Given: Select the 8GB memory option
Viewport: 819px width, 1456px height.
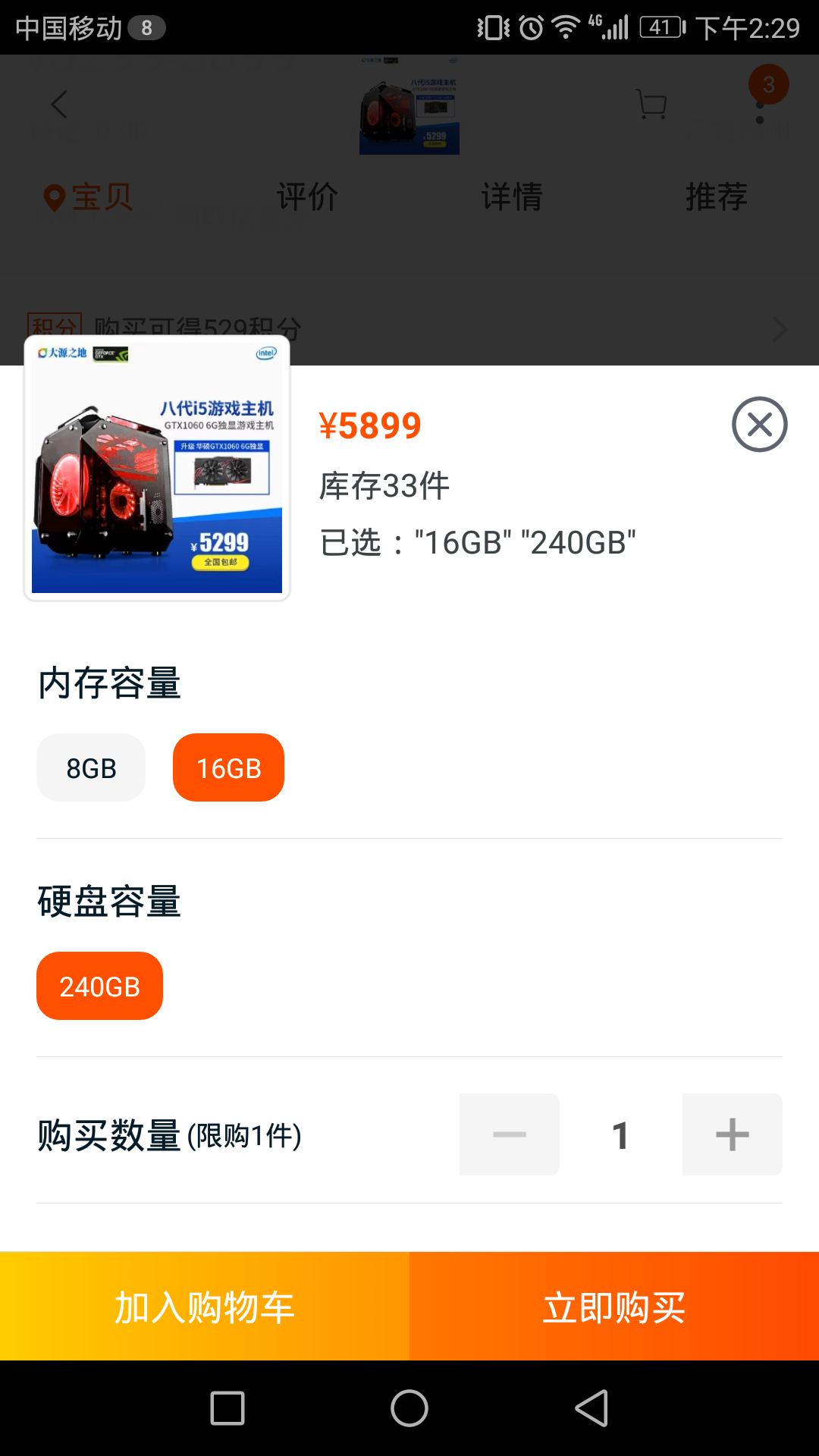Looking at the screenshot, I should 91,767.
